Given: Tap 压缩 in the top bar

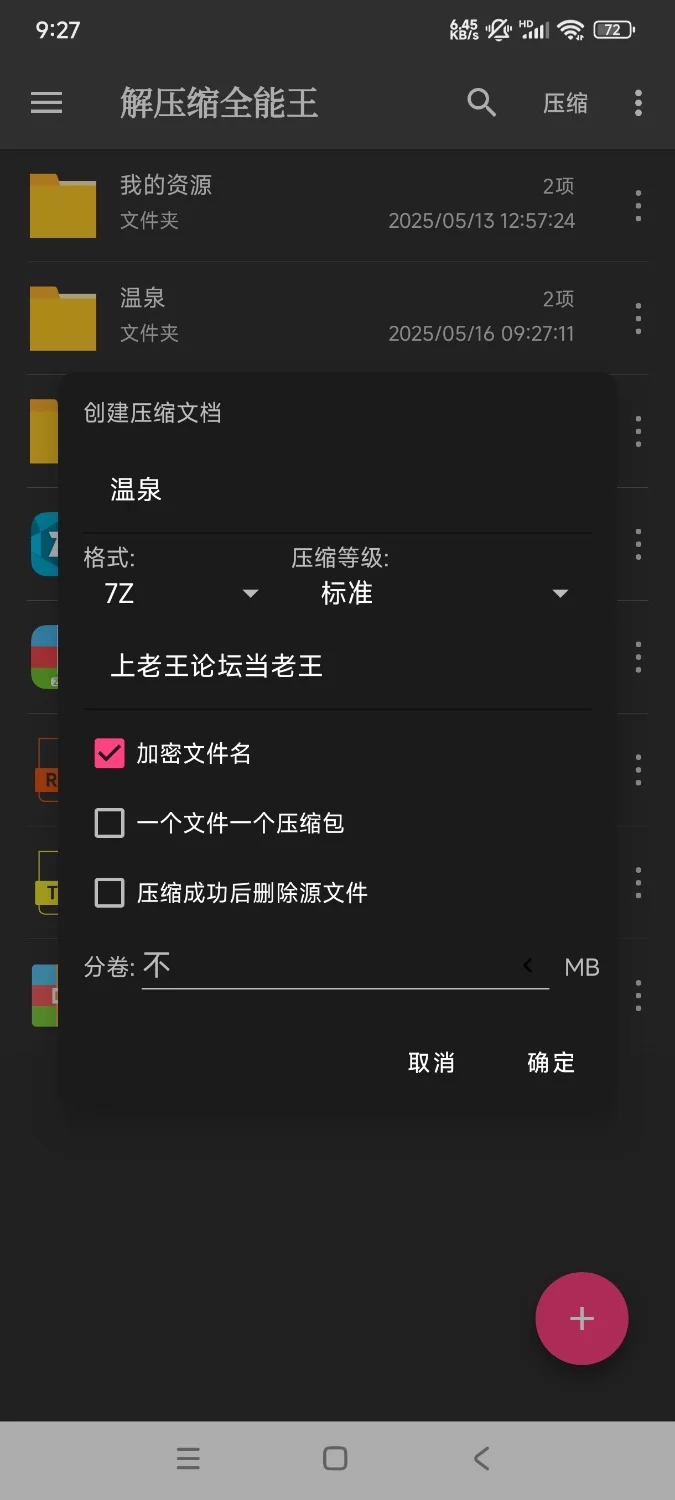Looking at the screenshot, I should (x=565, y=103).
